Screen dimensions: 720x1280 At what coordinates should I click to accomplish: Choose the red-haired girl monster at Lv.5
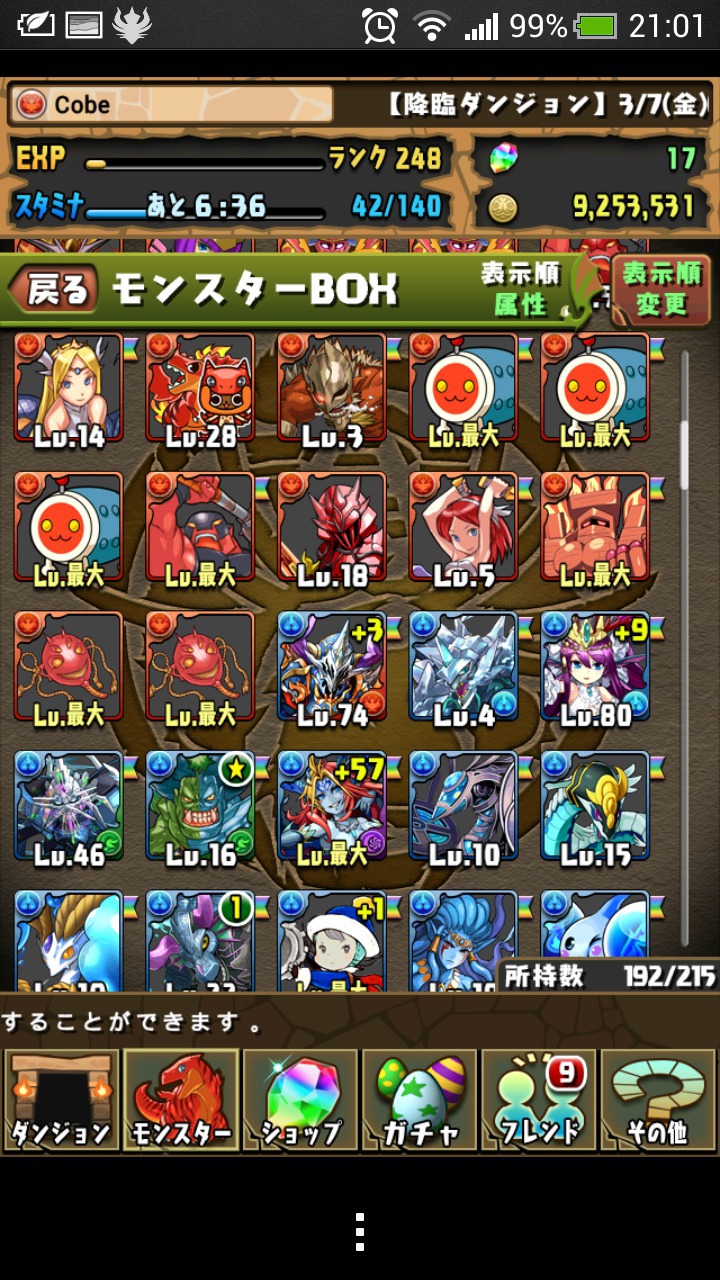[x=465, y=527]
